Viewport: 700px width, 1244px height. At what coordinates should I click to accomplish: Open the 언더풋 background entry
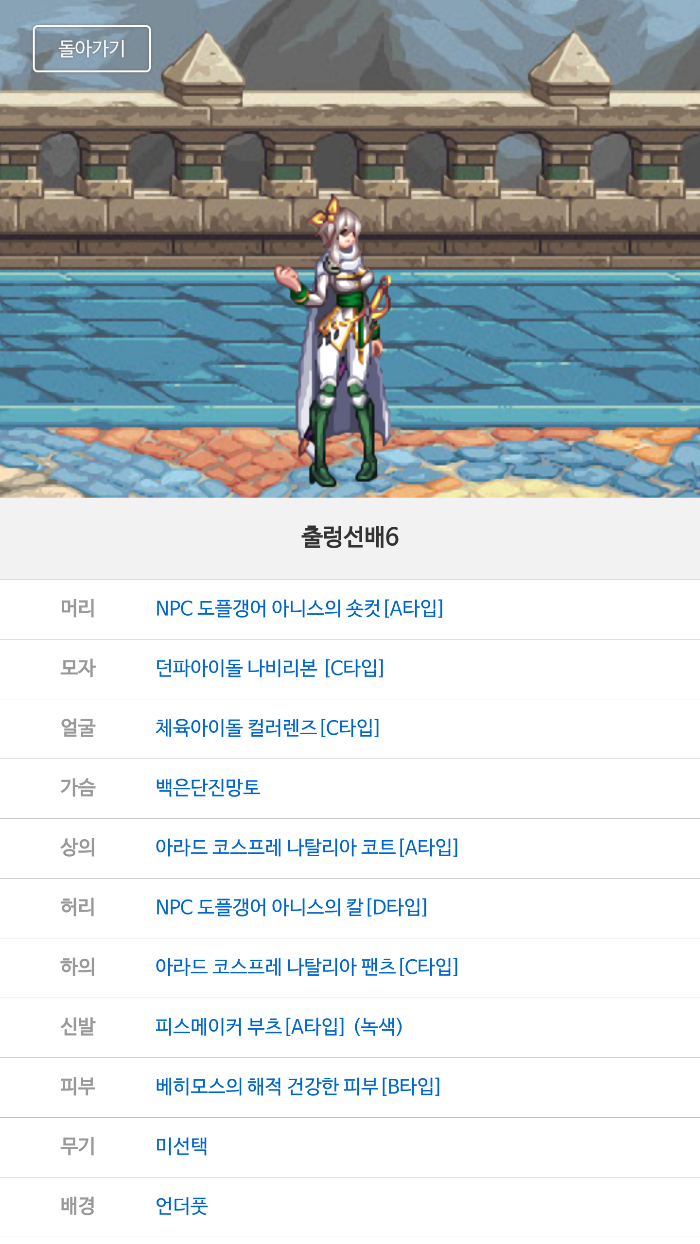(181, 1206)
